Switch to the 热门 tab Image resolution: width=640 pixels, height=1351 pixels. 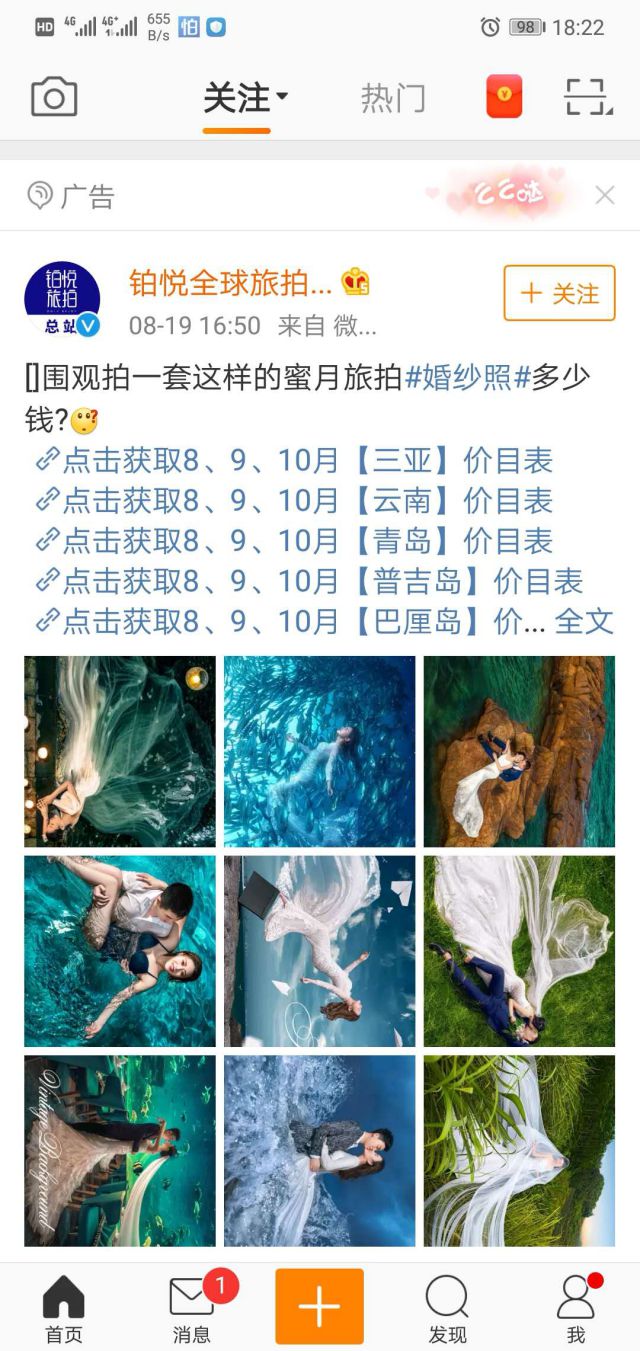(393, 98)
